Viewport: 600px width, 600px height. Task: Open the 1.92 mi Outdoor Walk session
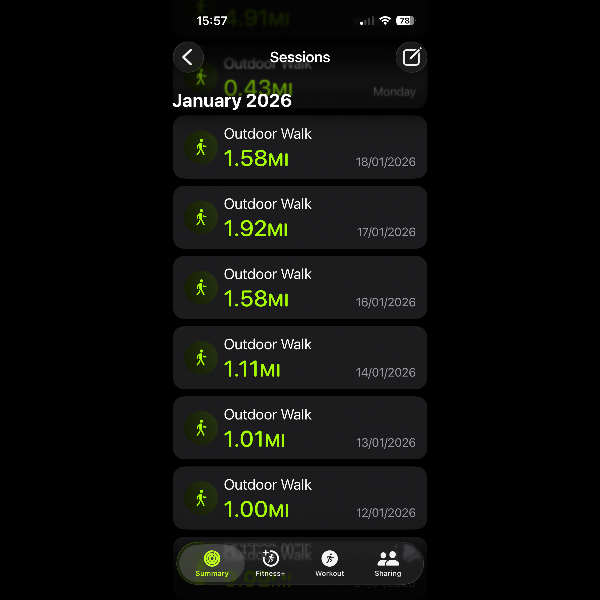click(x=300, y=217)
